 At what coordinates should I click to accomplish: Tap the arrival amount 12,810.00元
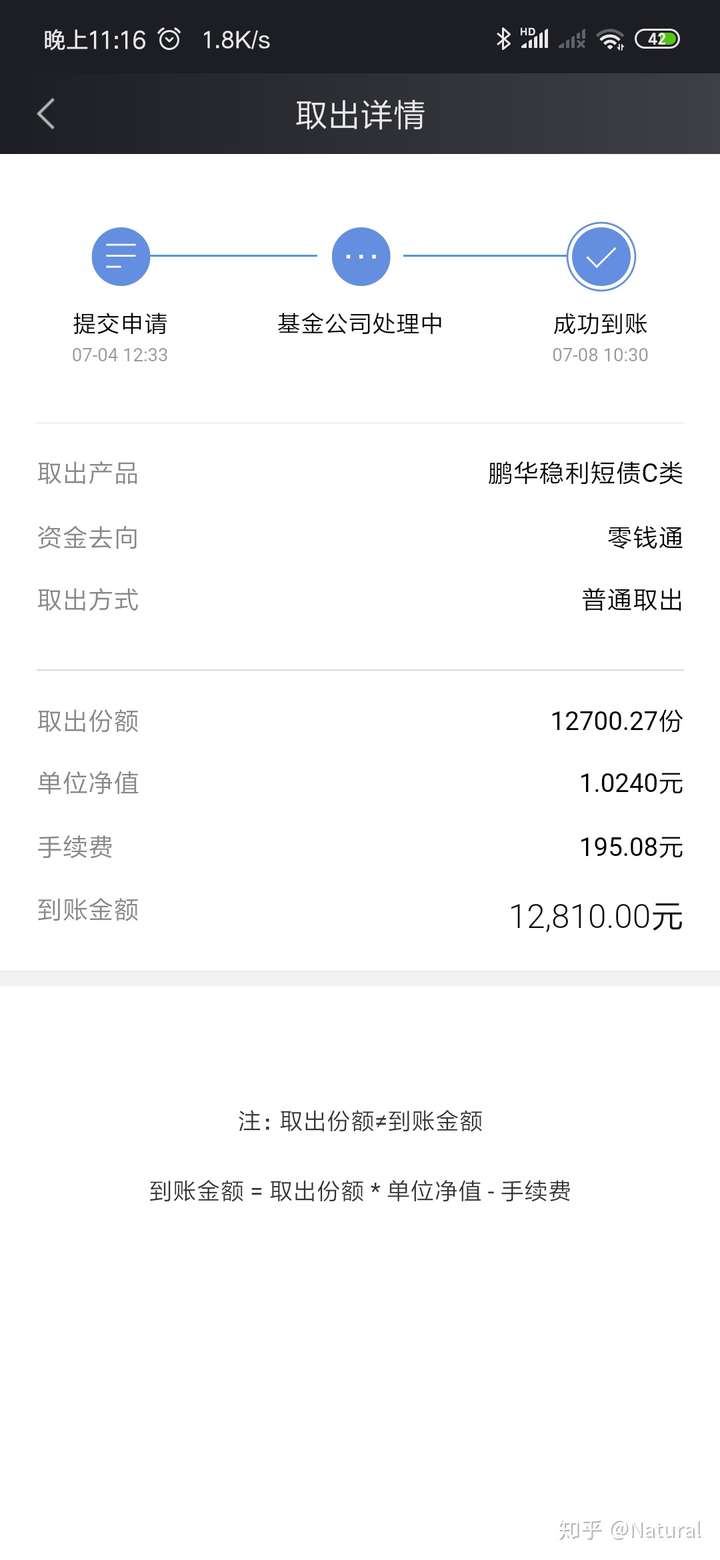[595, 912]
